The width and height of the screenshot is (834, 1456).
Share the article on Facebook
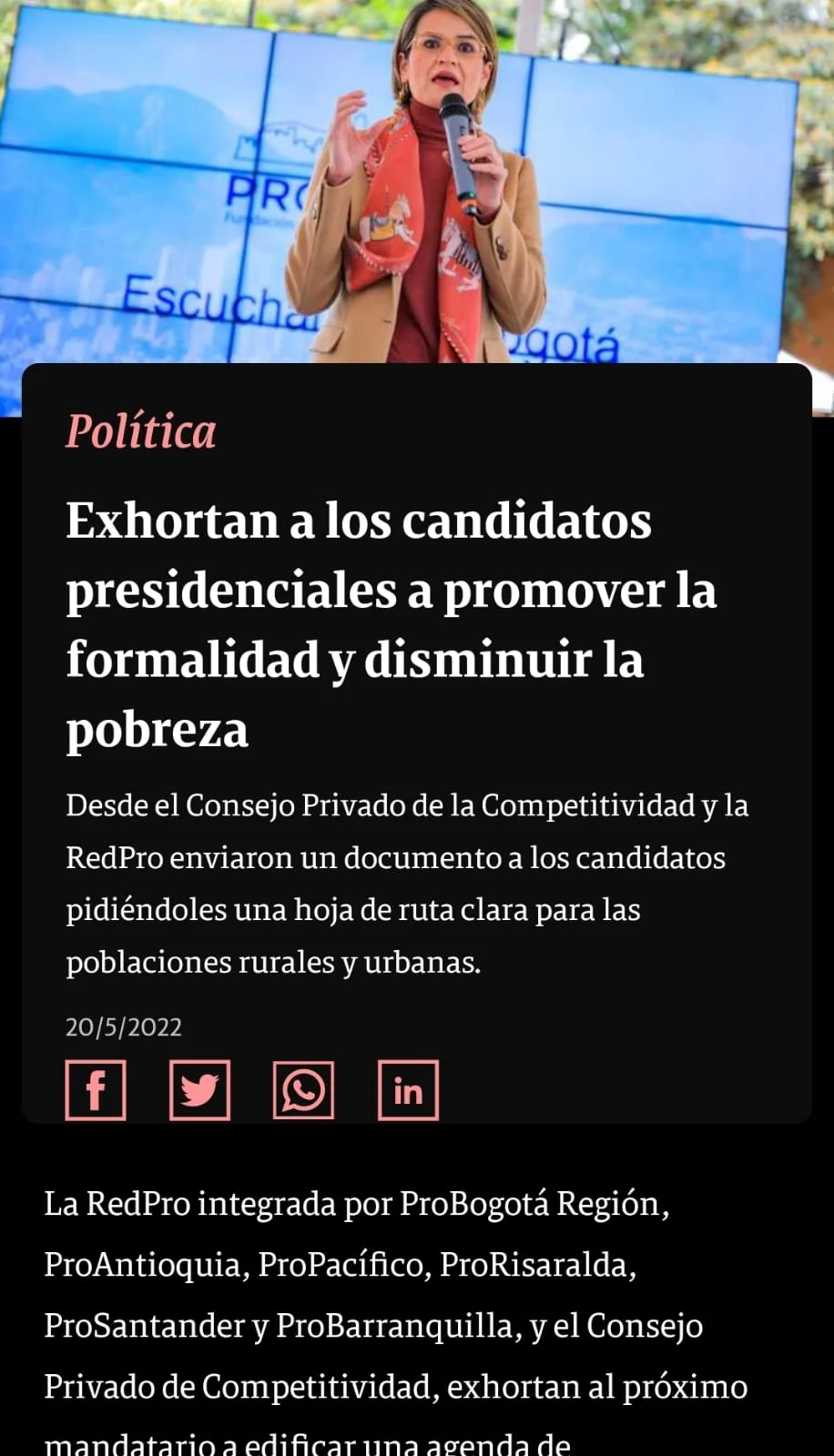pyautogui.click(x=96, y=1089)
